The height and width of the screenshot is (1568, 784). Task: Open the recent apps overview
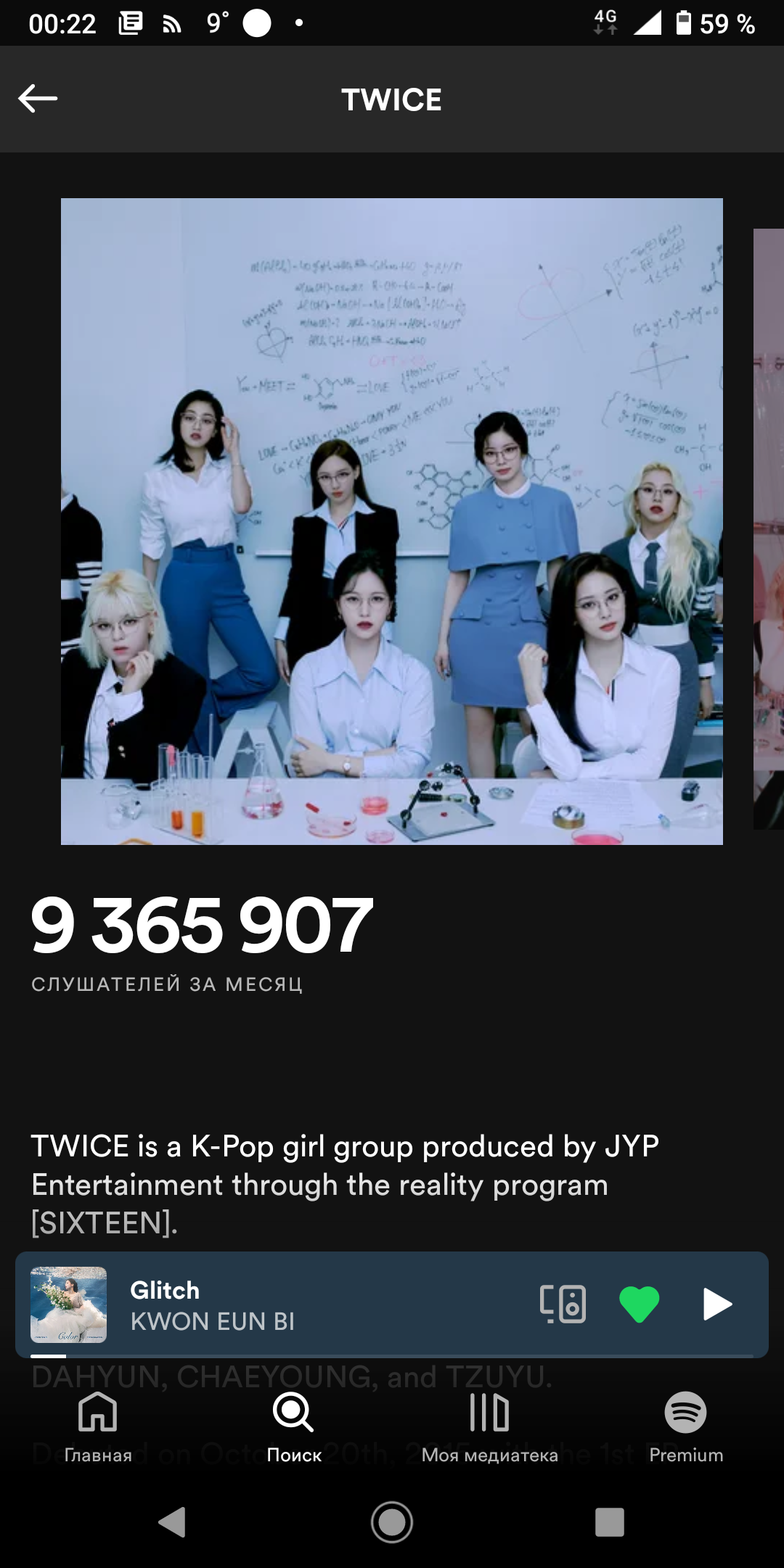pyautogui.click(x=610, y=1522)
